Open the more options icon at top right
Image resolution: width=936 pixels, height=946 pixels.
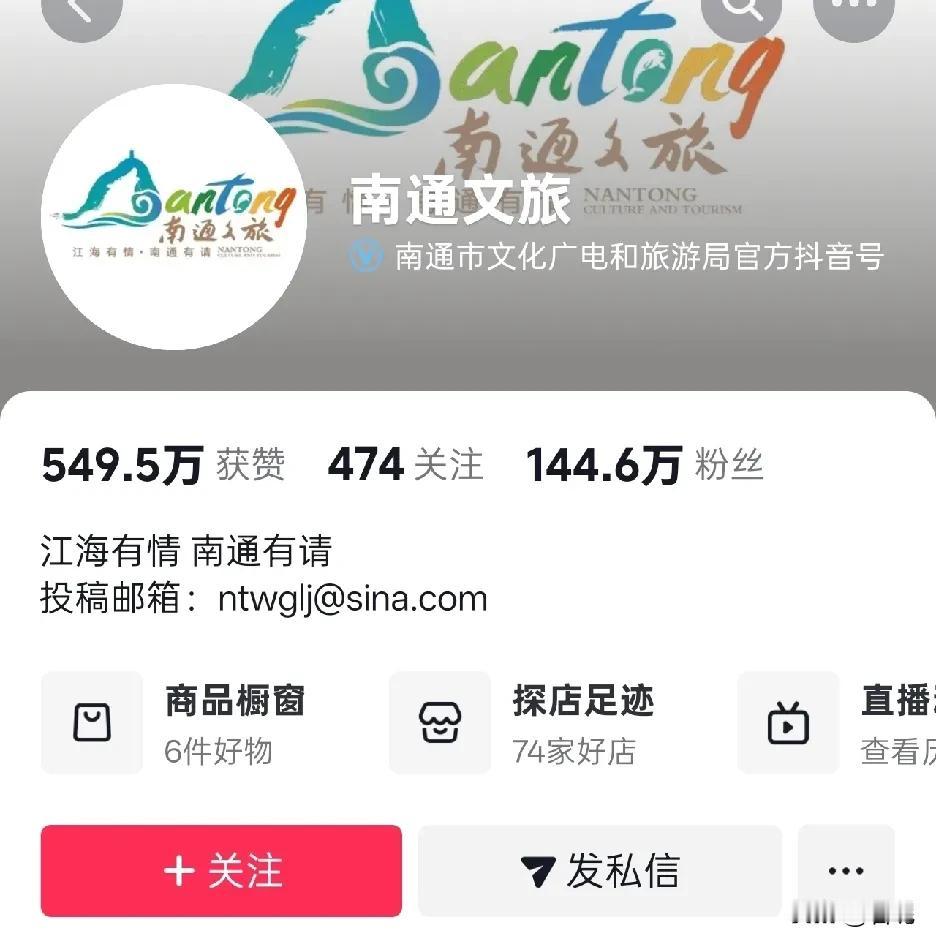pos(853,10)
